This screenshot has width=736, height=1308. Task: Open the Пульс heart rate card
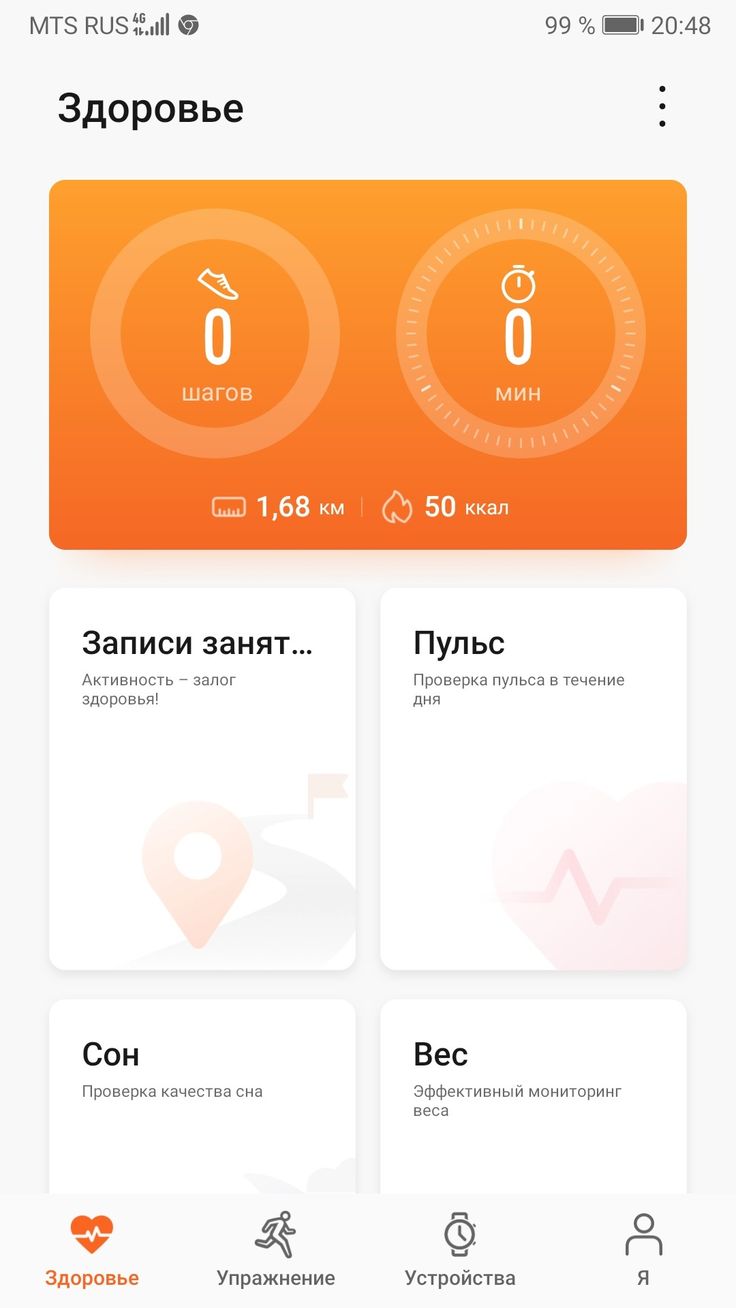tap(534, 779)
